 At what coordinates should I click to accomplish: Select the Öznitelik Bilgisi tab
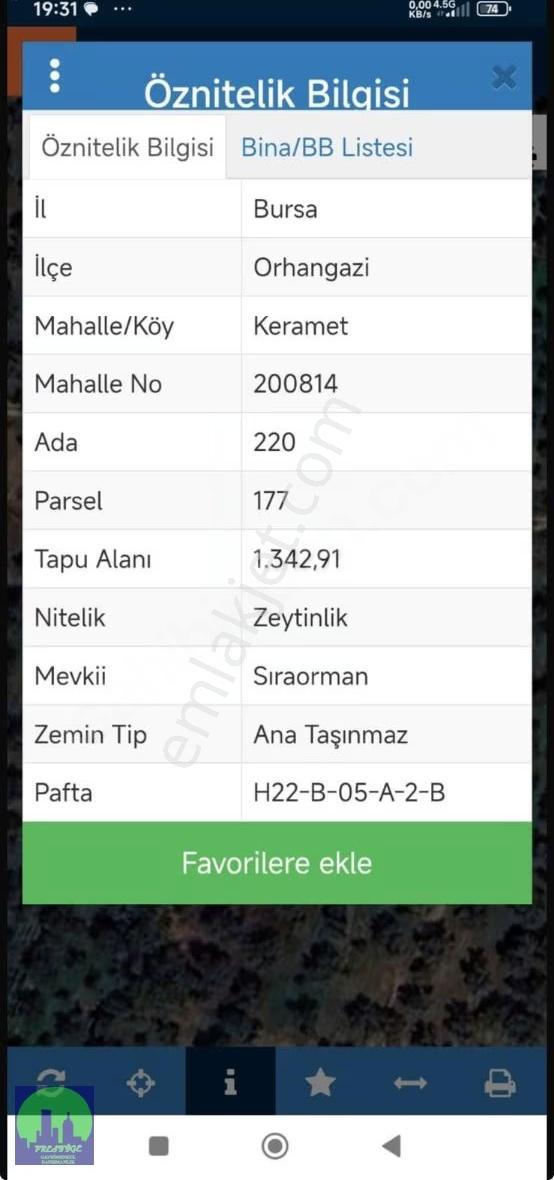[x=127, y=147]
